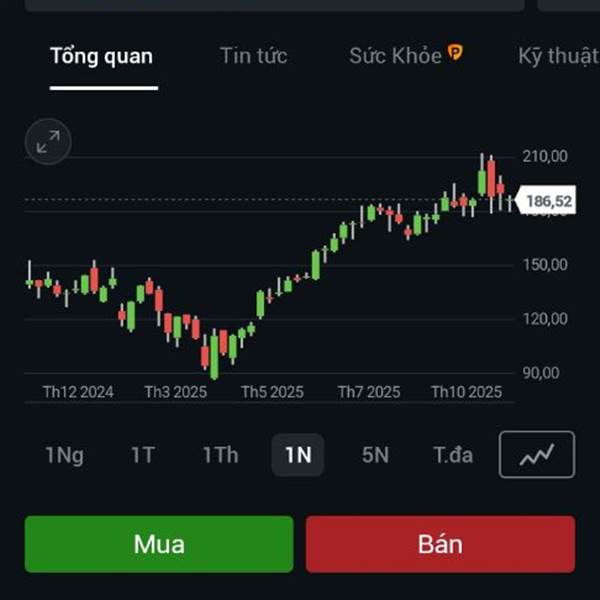Tap the green Mua button
The width and height of the screenshot is (600, 600).
point(159,544)
